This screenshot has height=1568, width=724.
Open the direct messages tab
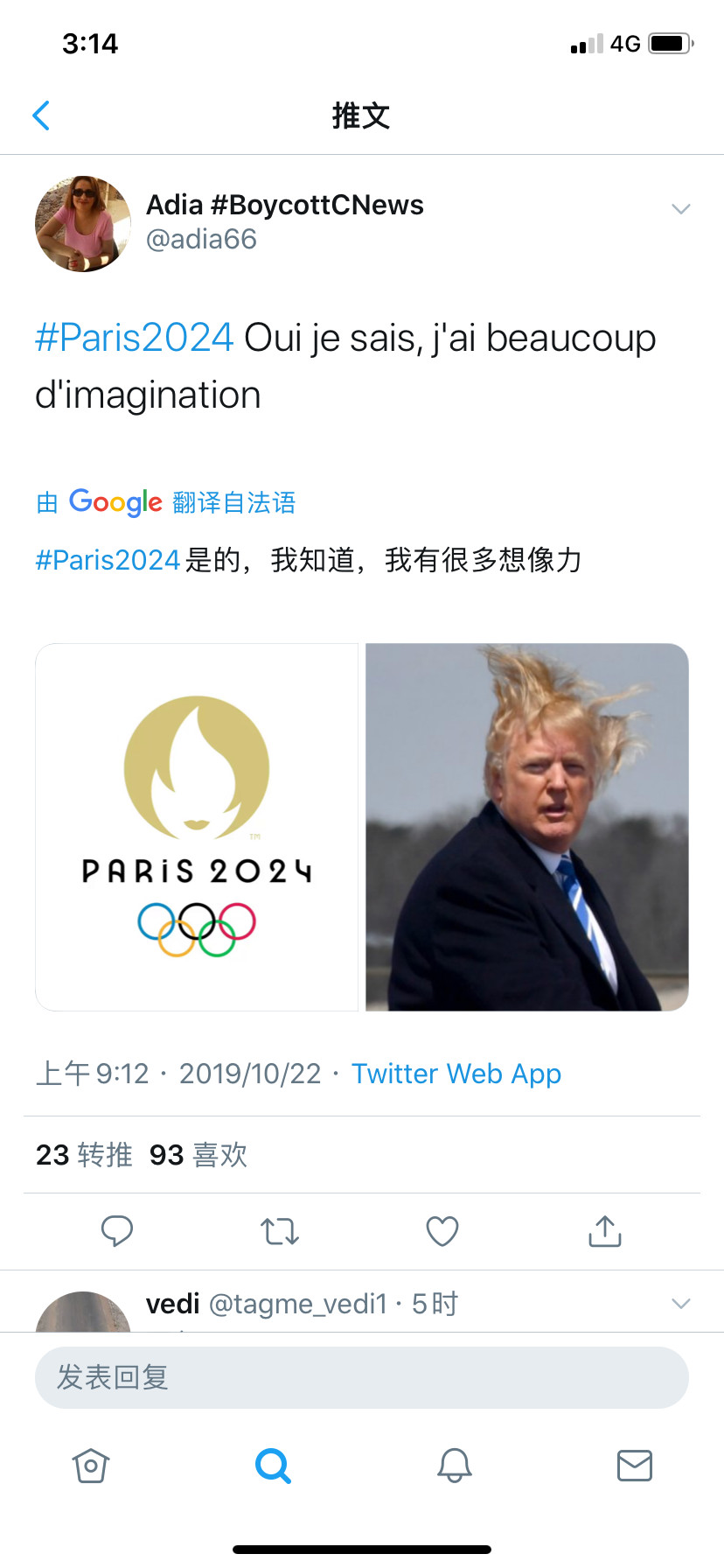[635, 1465]
